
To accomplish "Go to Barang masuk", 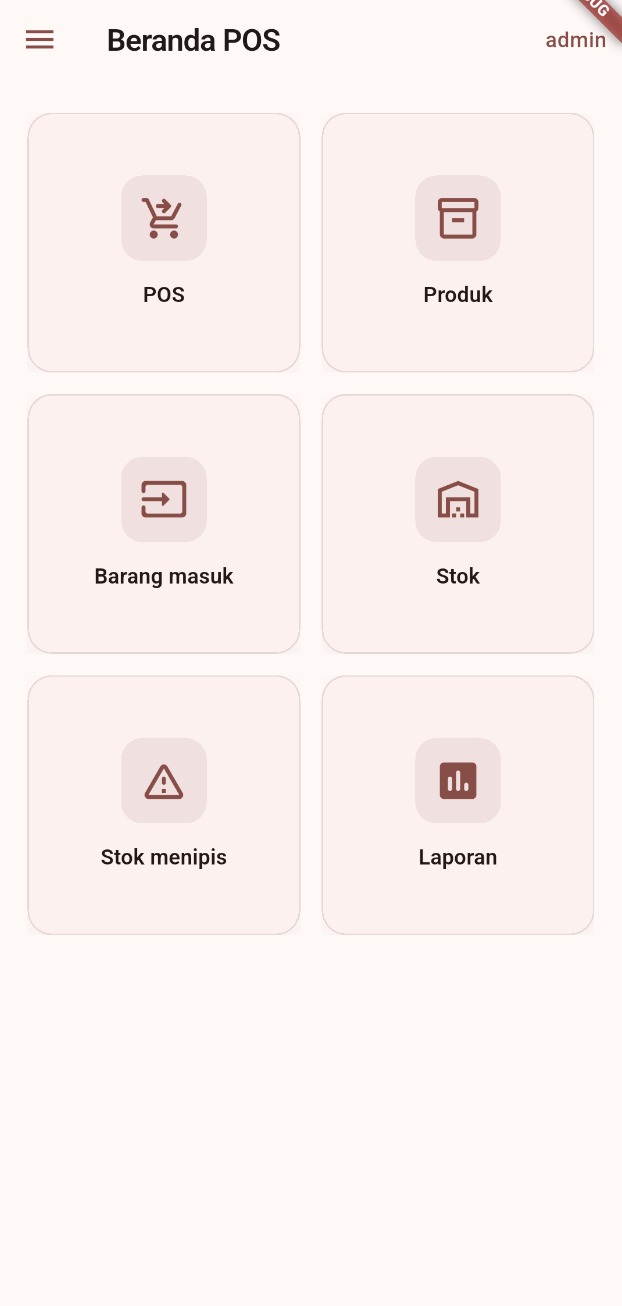I will coord(164,524).
